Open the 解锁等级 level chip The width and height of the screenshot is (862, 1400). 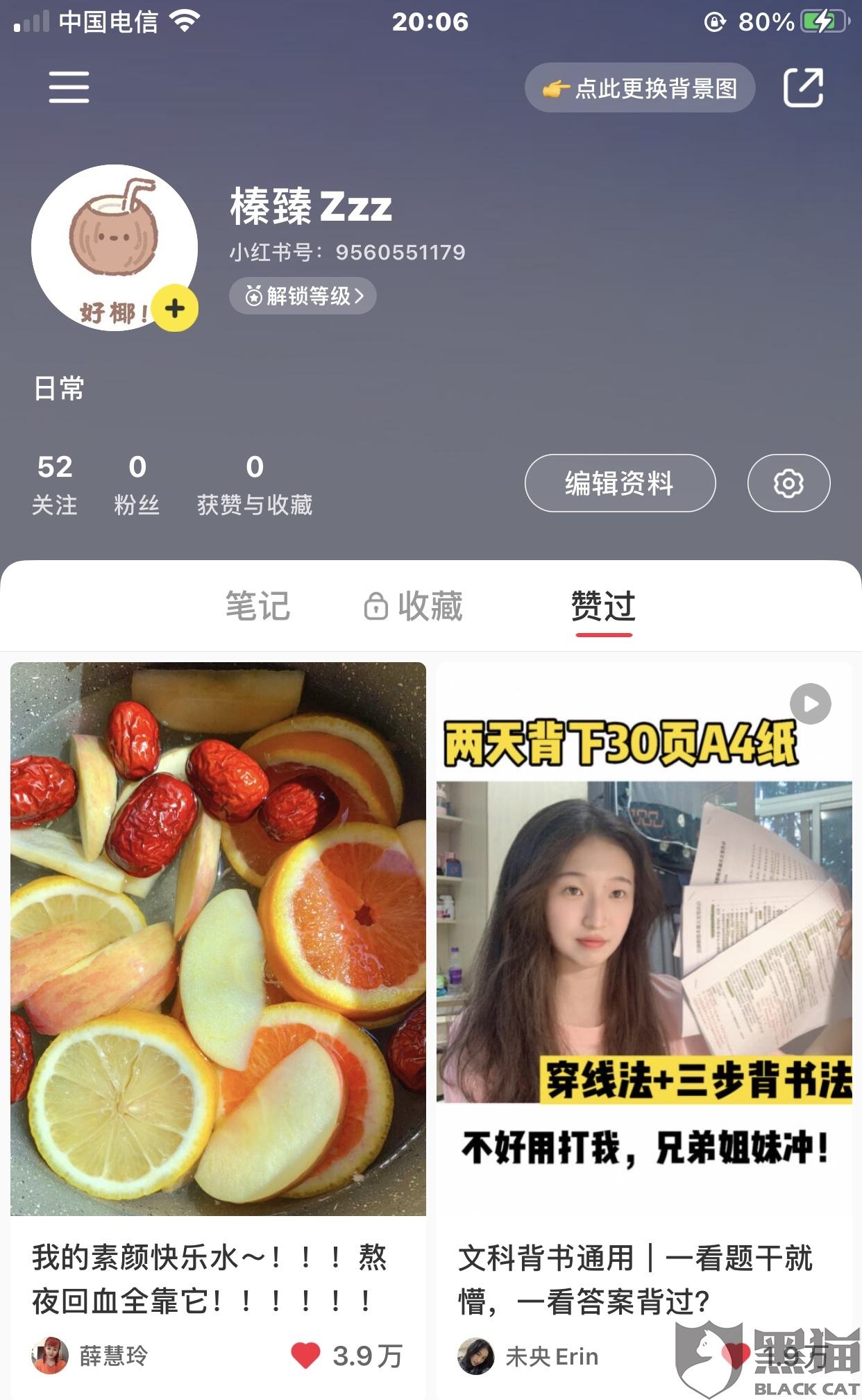click(x=303, y=296)
